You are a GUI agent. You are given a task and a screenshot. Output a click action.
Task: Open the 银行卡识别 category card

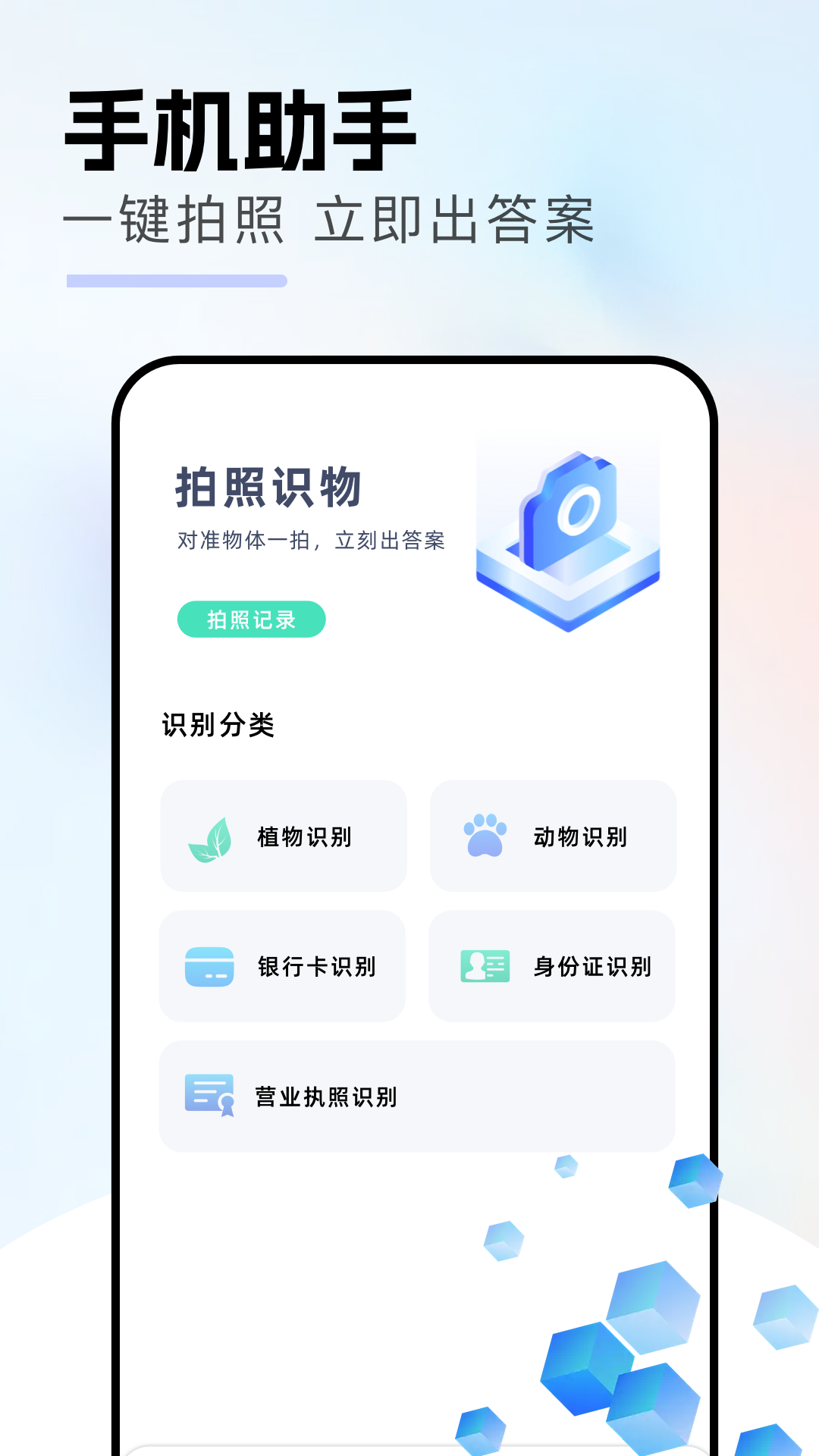(x=283, y=966)
